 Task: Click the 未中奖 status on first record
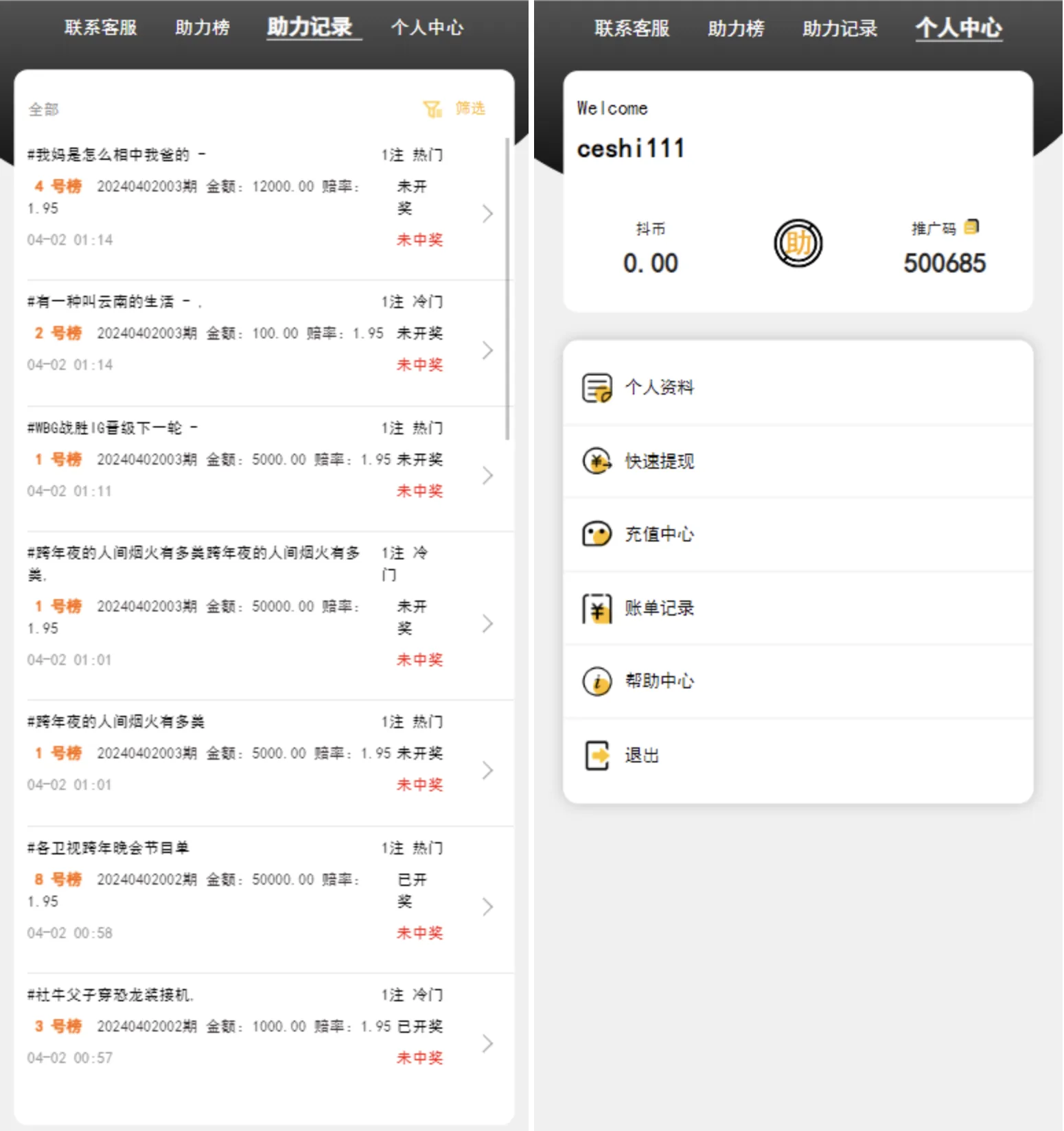coord(419,240)
